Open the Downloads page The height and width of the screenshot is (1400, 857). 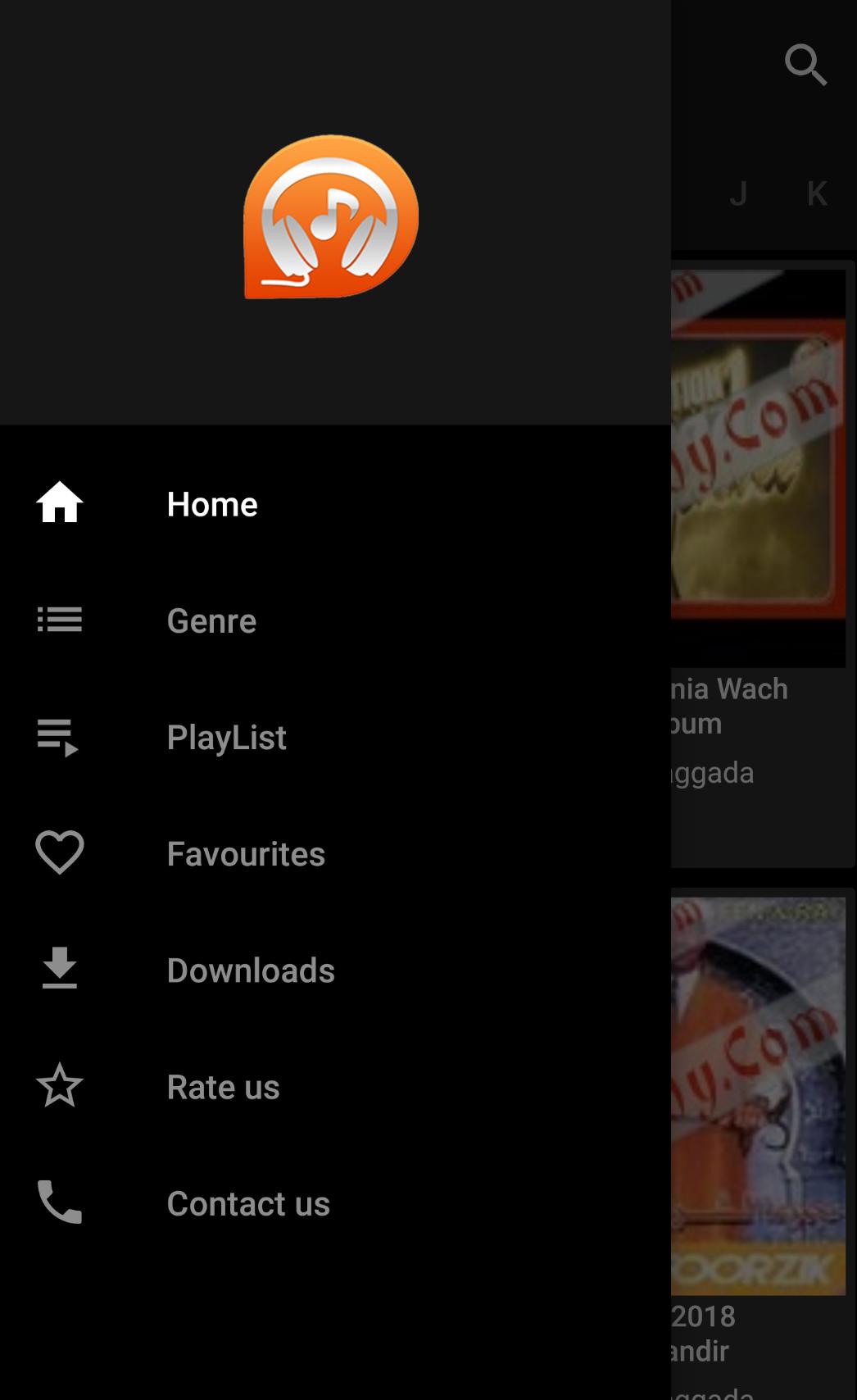click(x=250, y=970)
